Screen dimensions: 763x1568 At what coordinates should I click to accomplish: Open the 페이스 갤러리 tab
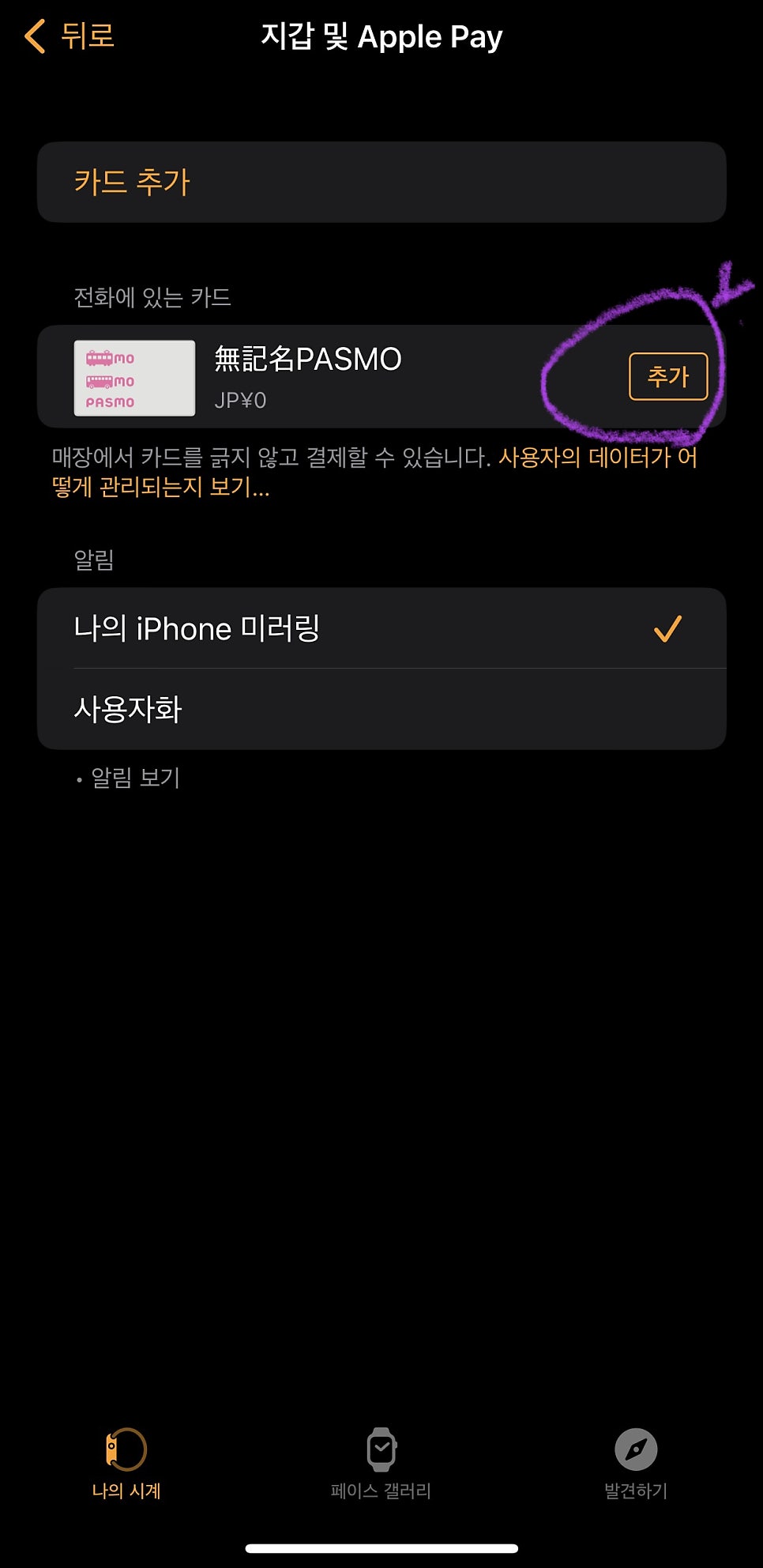coord(381,1464)
